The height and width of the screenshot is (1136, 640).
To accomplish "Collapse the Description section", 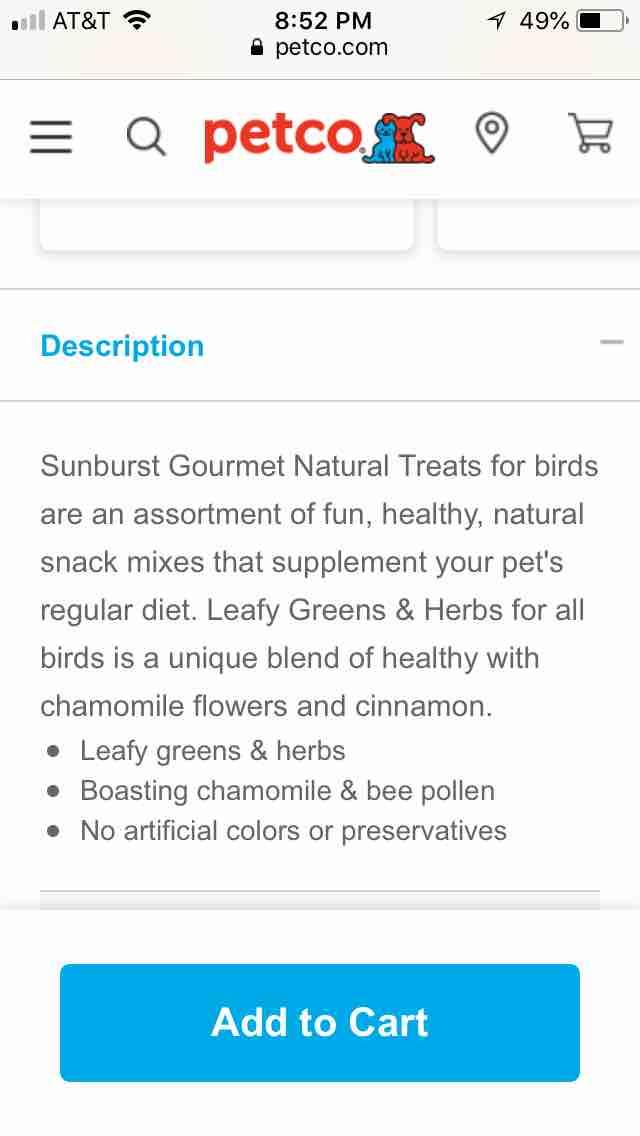I will pos(611,343).
